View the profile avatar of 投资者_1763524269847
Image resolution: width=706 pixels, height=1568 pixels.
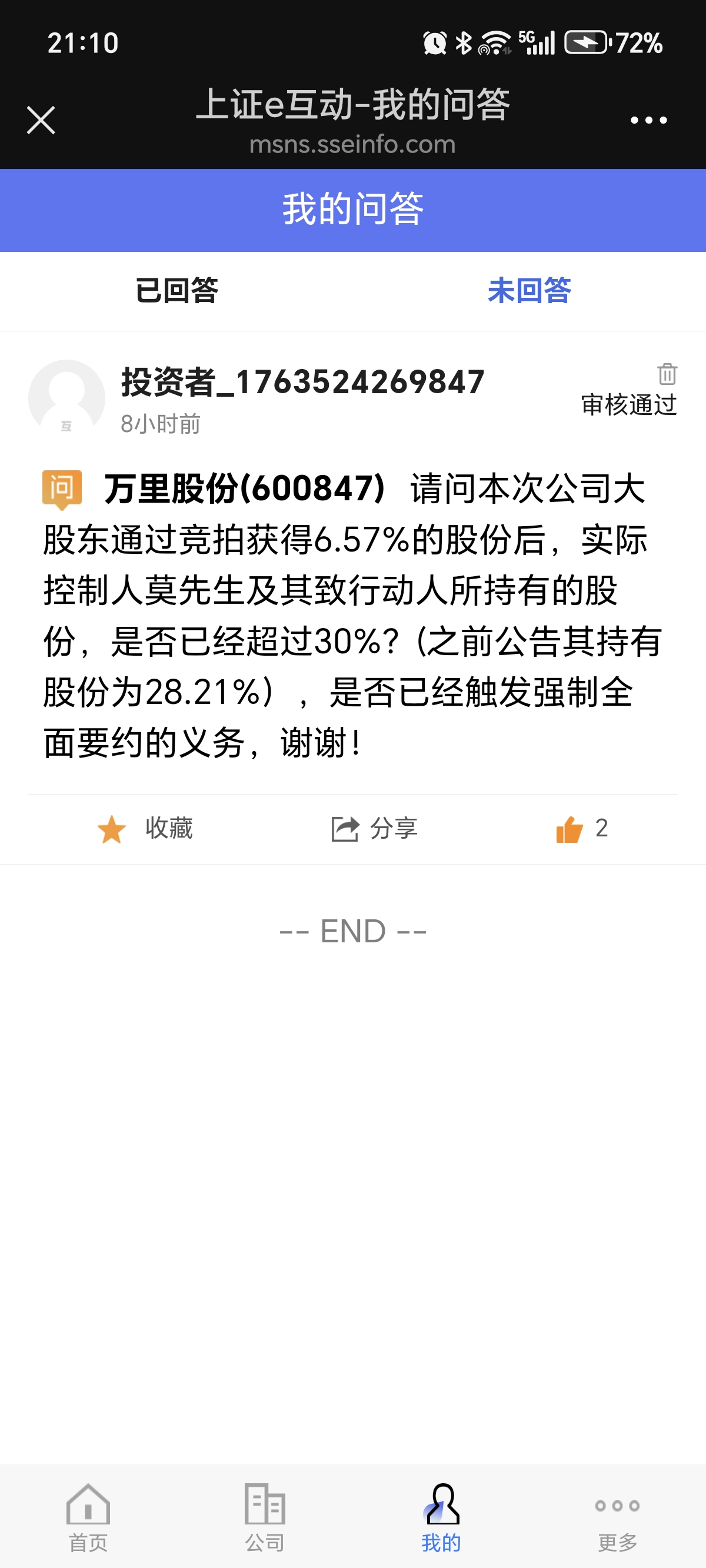tap(67, 397)
